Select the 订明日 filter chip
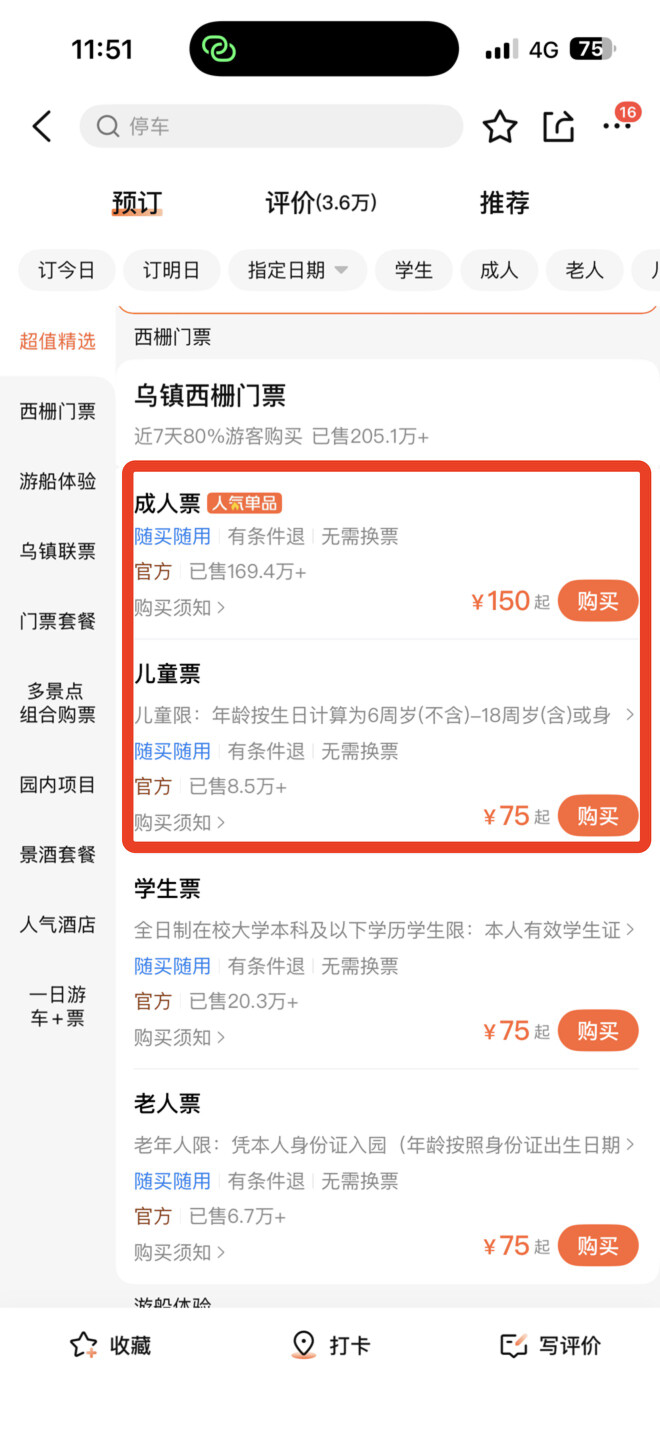This screenshot has width=660, height=1434. click(x=171, y=270)
